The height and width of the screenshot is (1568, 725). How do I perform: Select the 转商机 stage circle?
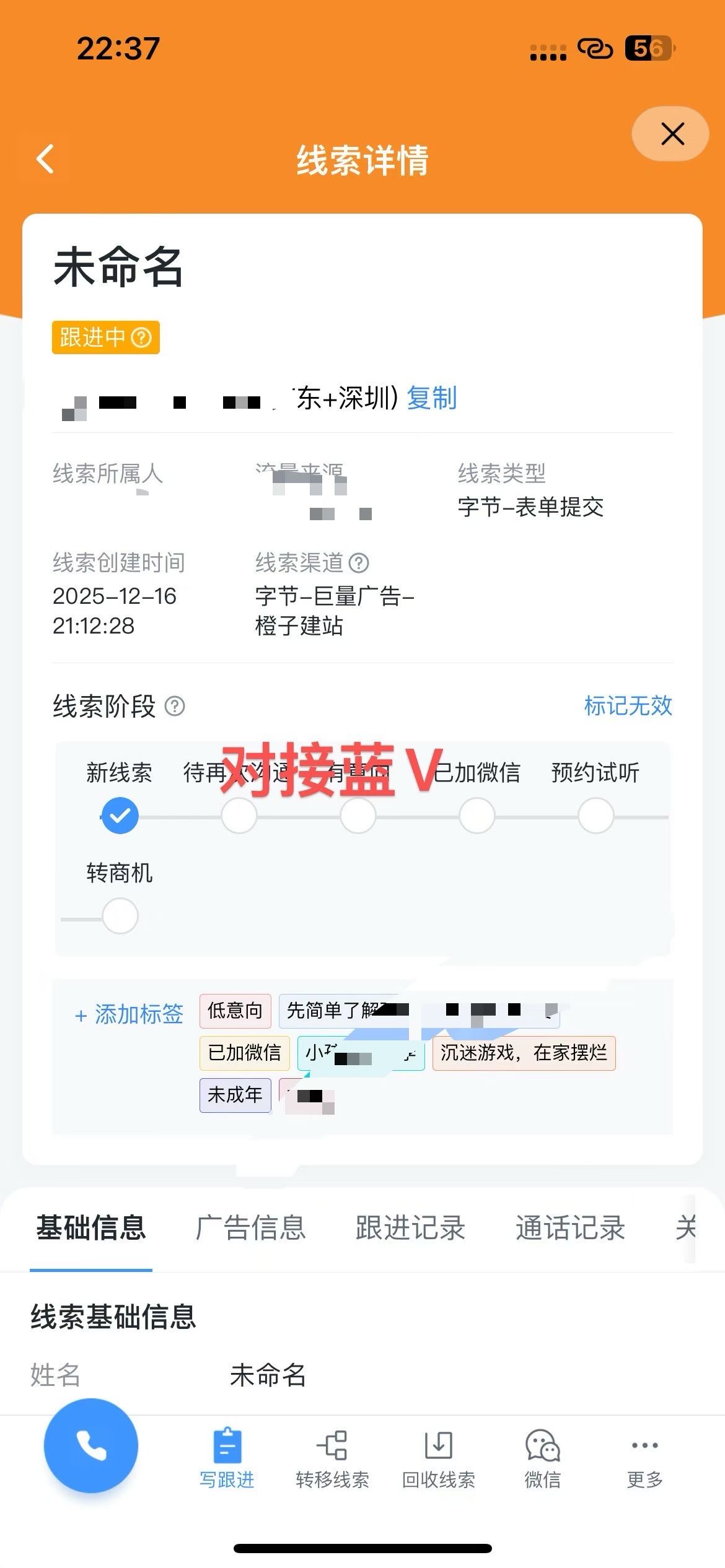point(120,916)
